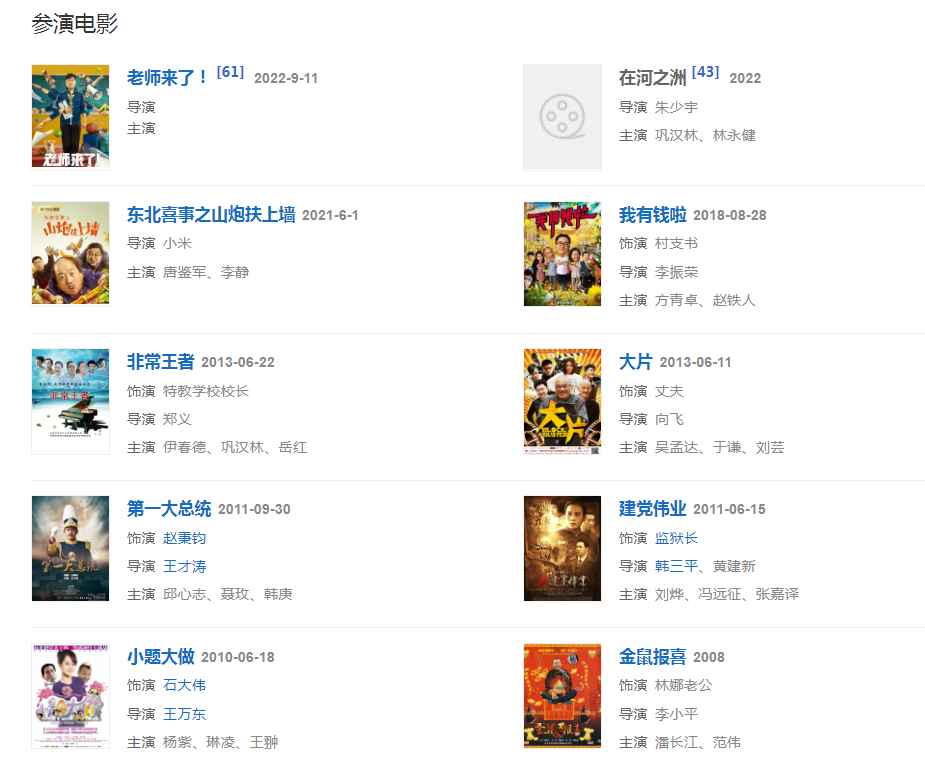Go to the 金鼠报喜 movie page
Screen dimensions: 925x772
652,656
